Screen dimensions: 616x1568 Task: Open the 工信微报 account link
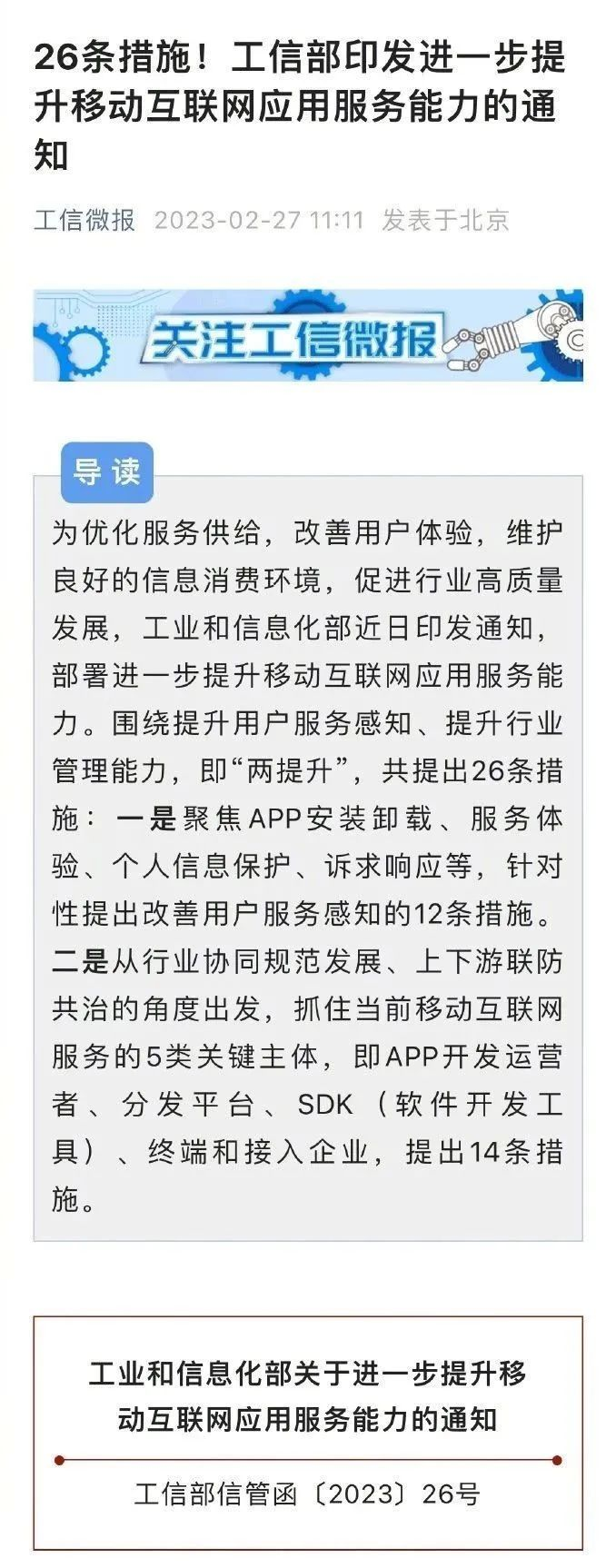point(84,220)
